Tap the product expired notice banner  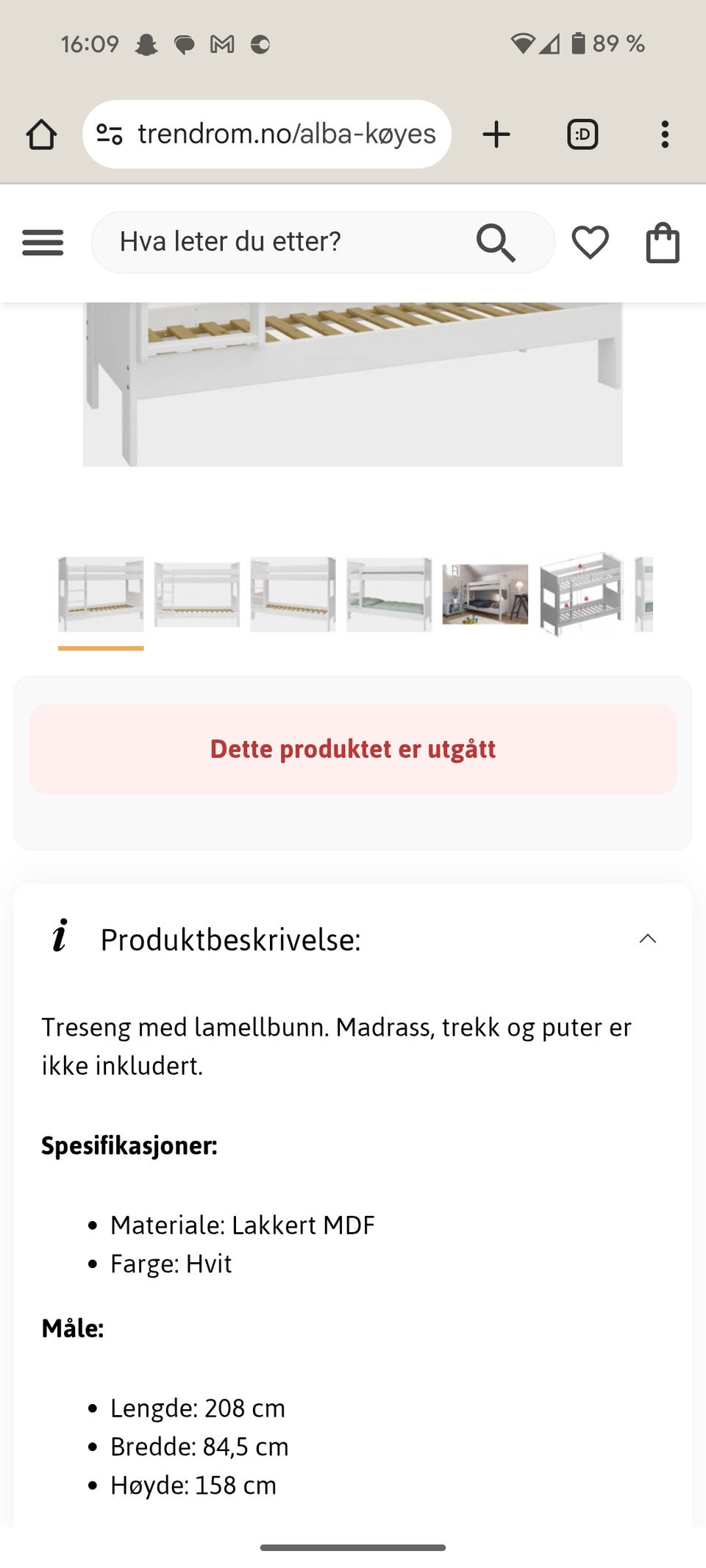pyautogui.click(x=353, y=748)
